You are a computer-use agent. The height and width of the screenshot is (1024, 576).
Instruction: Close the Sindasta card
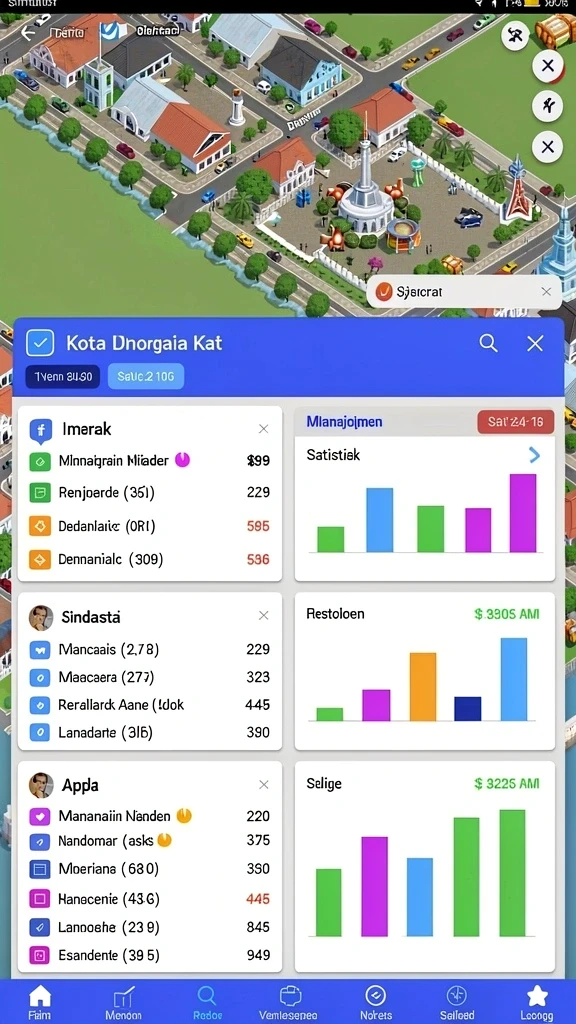(x=263, y=615)
